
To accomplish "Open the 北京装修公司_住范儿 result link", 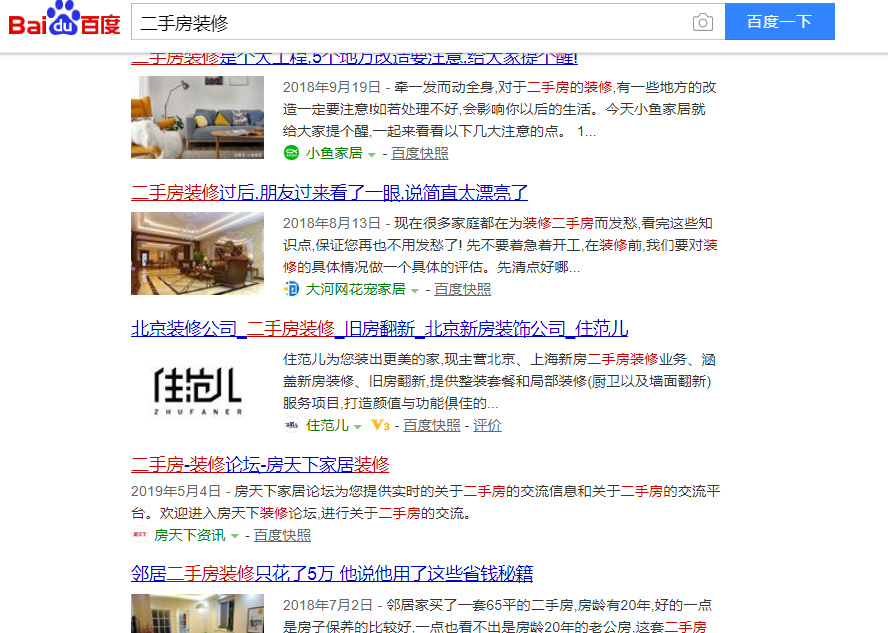I will (379, 329).
